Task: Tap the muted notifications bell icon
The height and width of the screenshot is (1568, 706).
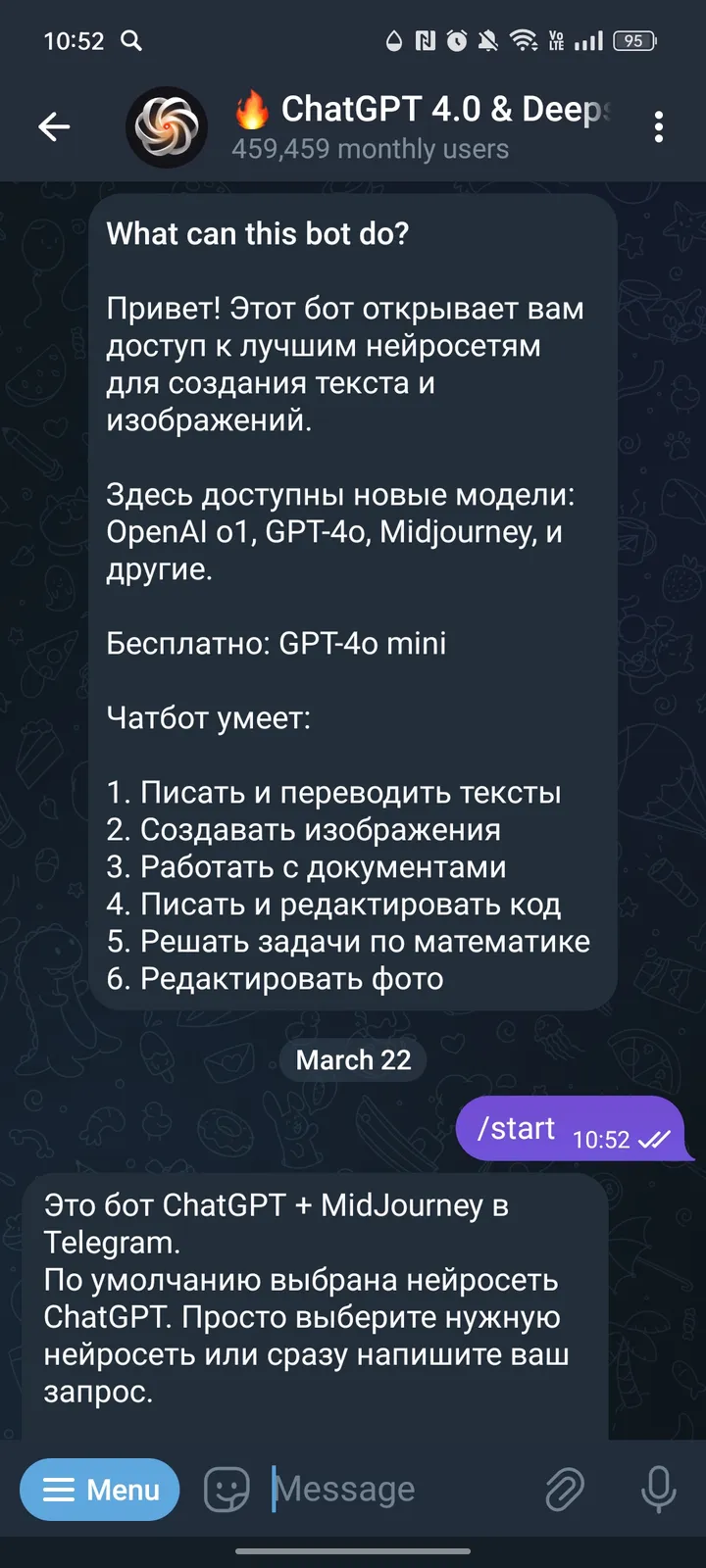Action: 489,41
